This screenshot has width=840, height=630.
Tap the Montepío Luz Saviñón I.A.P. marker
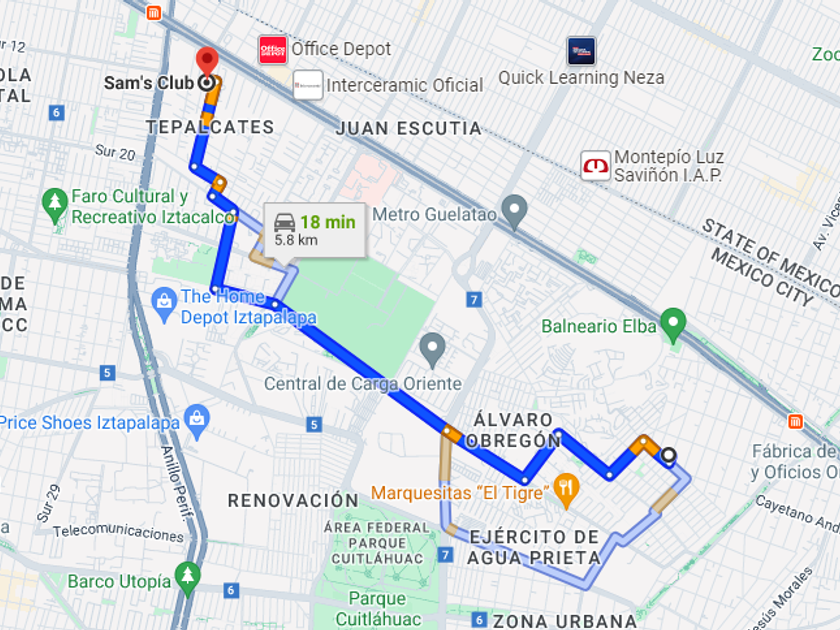(596, 166)
